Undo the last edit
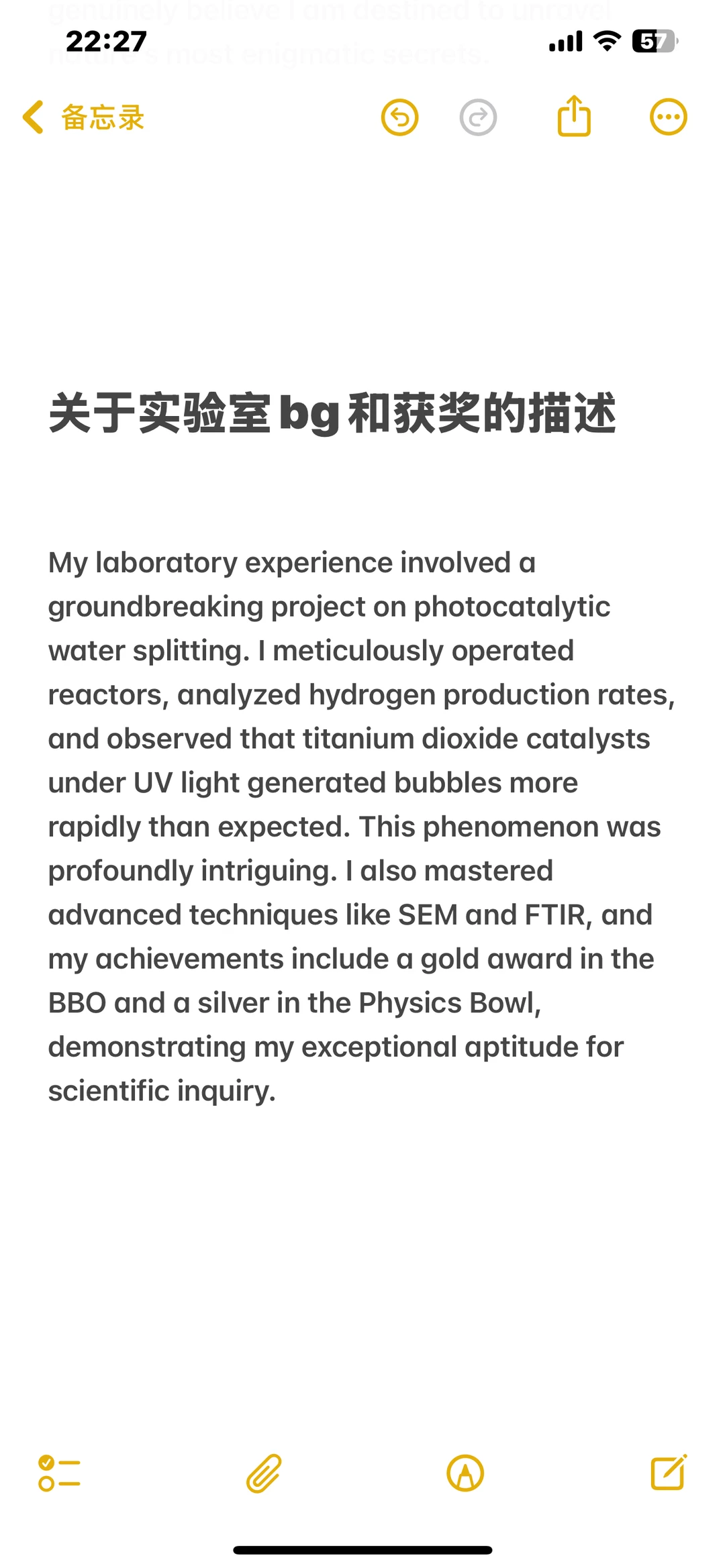Image resolution: width=725 pixels, height=1568 pixels. click(x=399, y=117)
